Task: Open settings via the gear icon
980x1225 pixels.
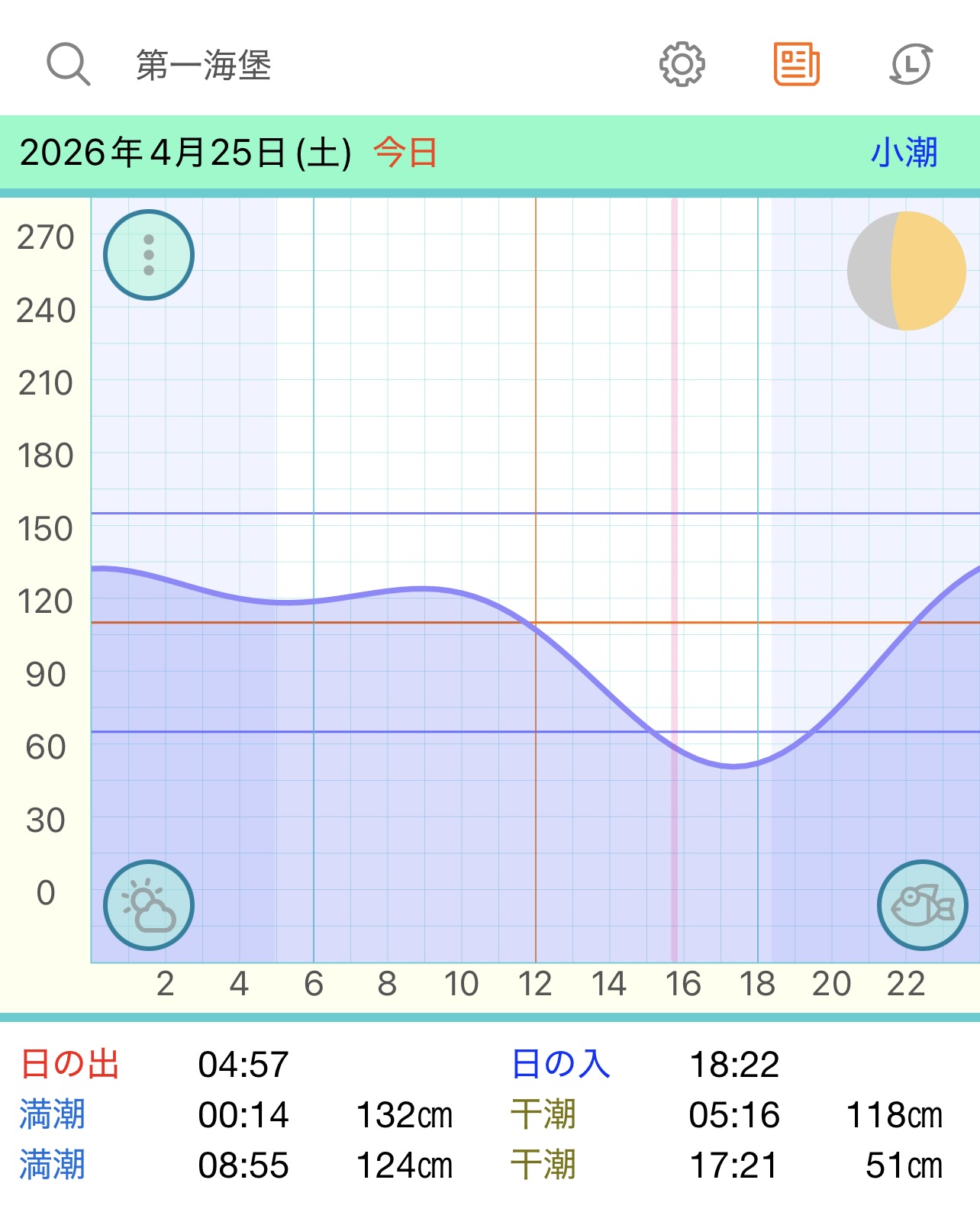Action: [682, 65]
